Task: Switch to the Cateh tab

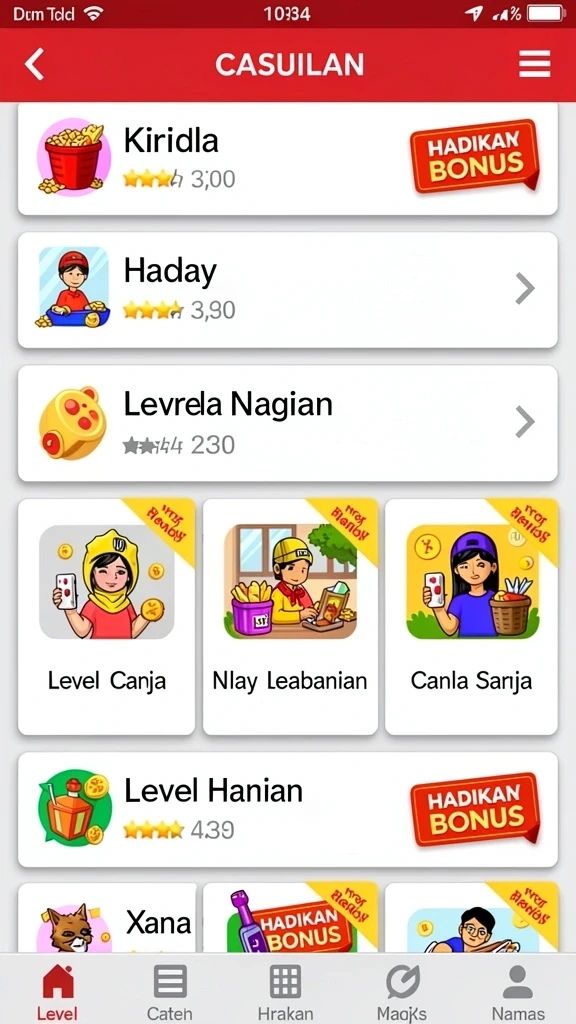Action: point(170,993)
